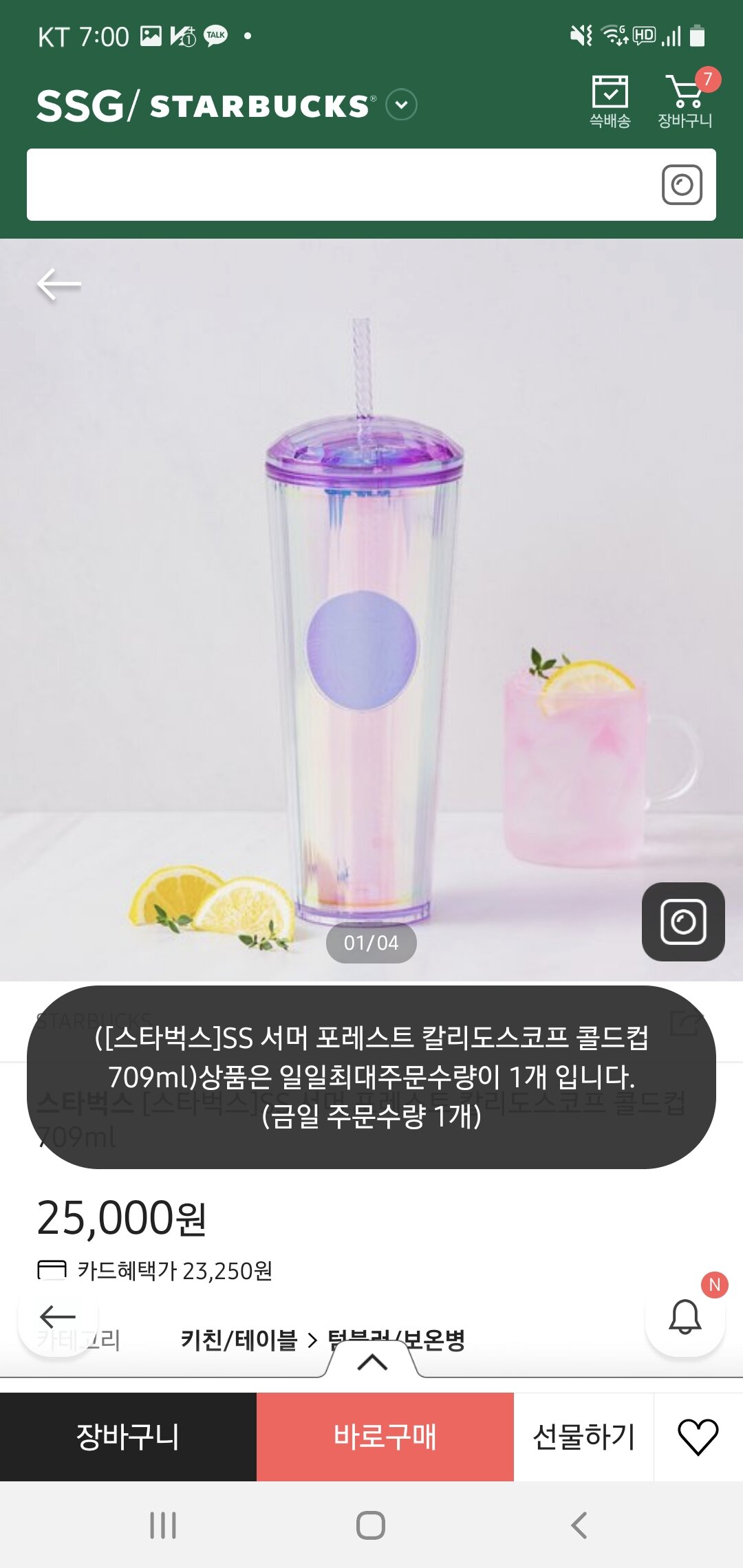Tap the system home button
Viewport: 743px width, 1568px height.
click(371, 1525)
